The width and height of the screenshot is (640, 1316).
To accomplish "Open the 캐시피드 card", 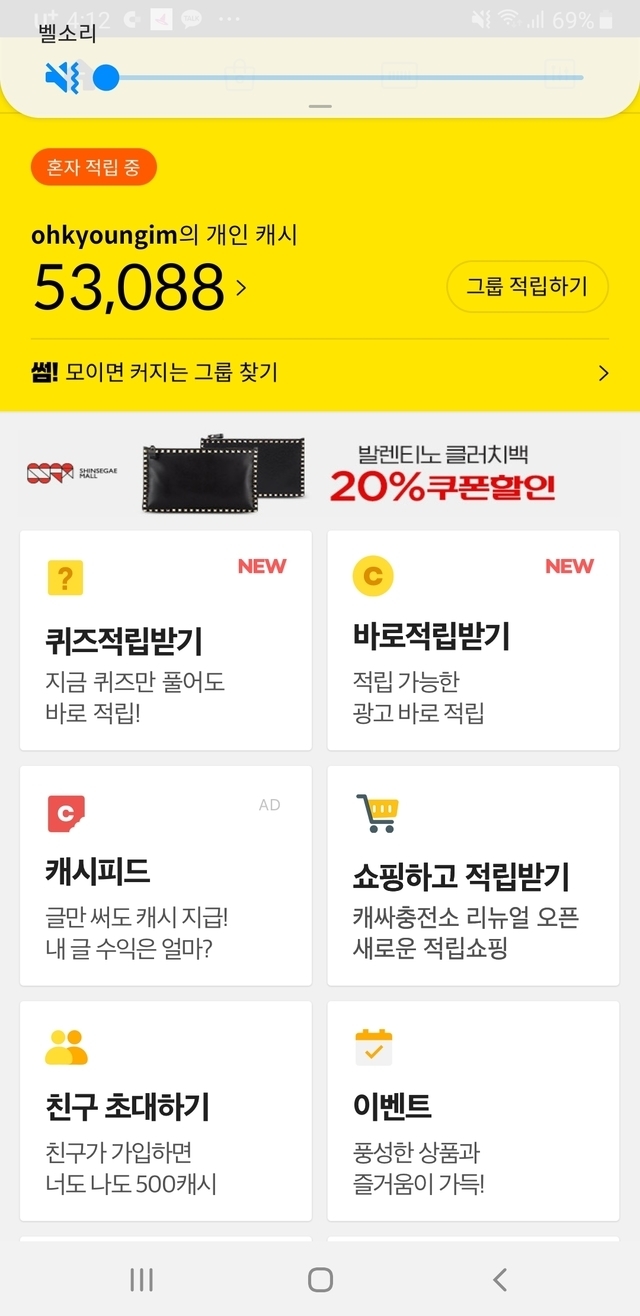I will tap(166, 875).
